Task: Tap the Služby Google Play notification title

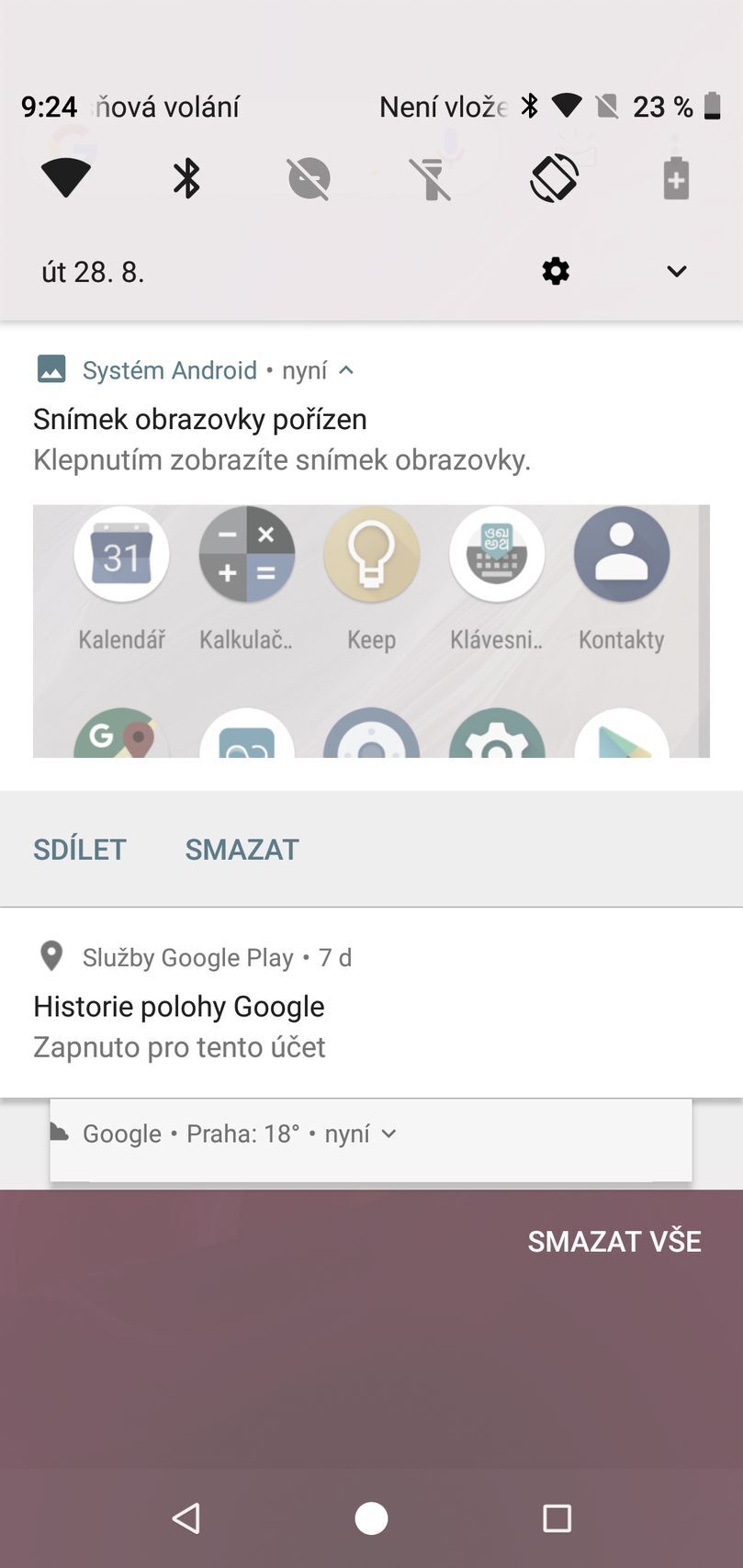Action: (179, 1006)
